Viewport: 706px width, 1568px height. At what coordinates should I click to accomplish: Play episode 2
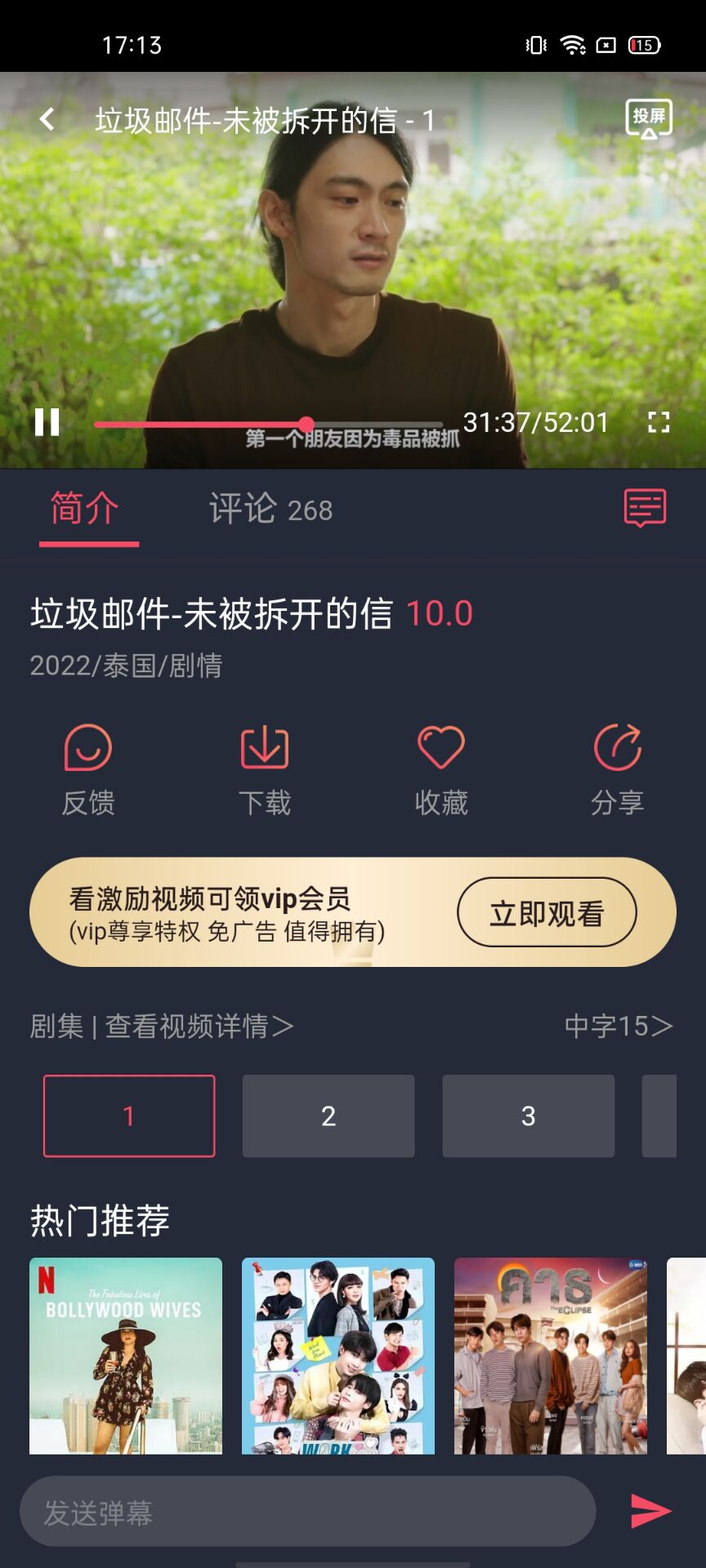coord(328,1116)
